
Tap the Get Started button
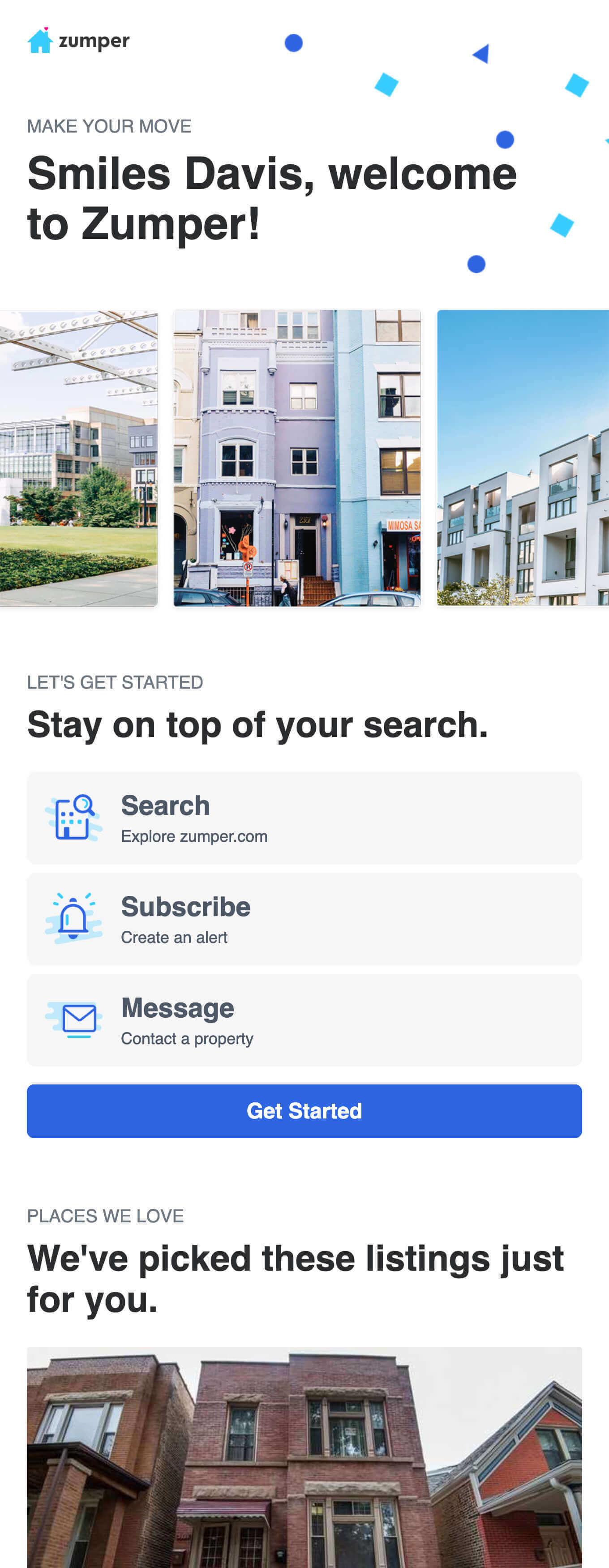(304, 1111)
